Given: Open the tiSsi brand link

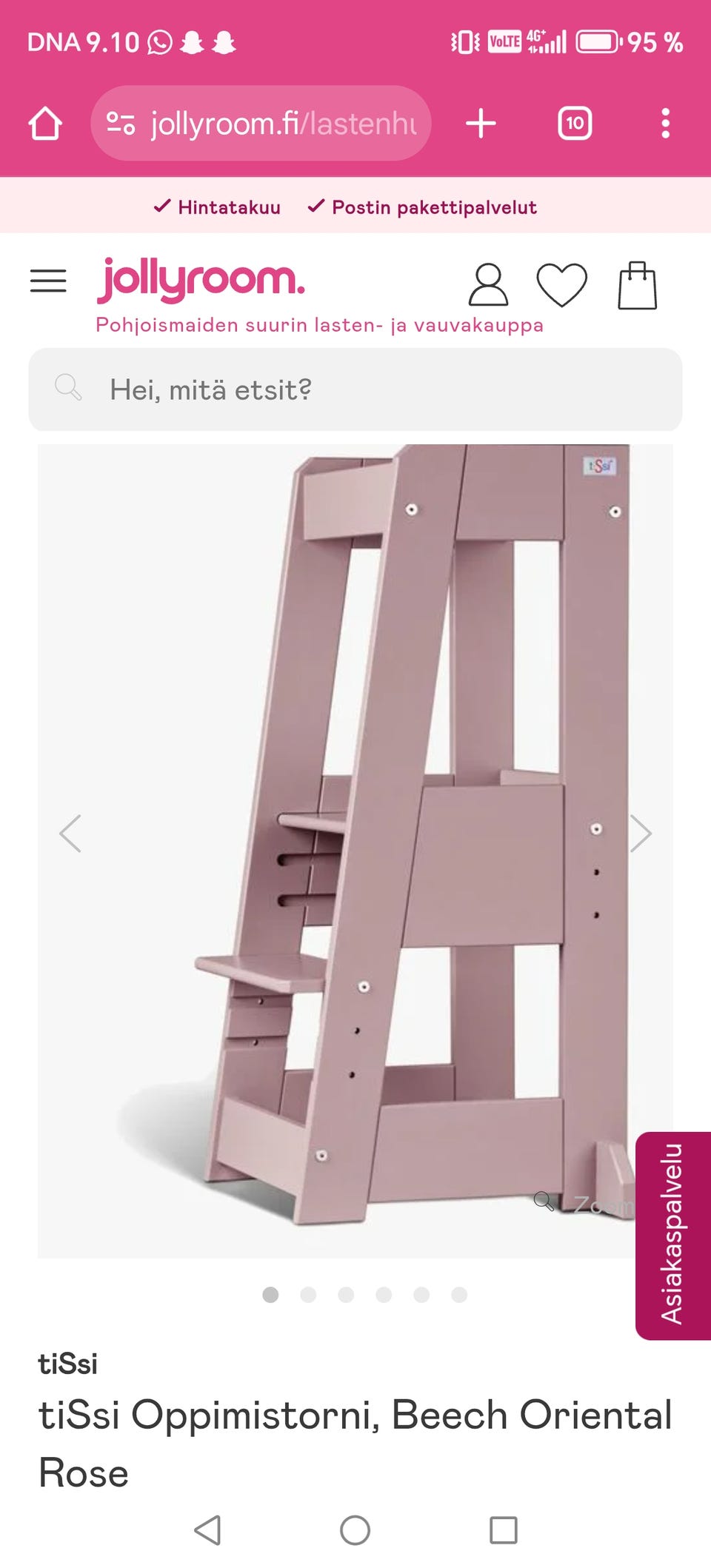Looking at the screenshot, I should [67, 1364].
